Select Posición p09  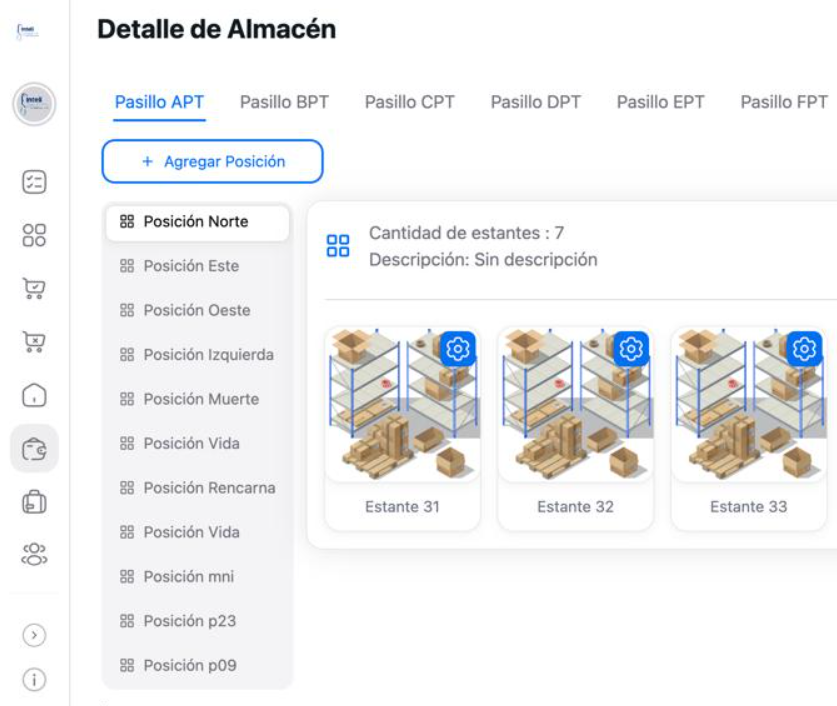[190, 665]
